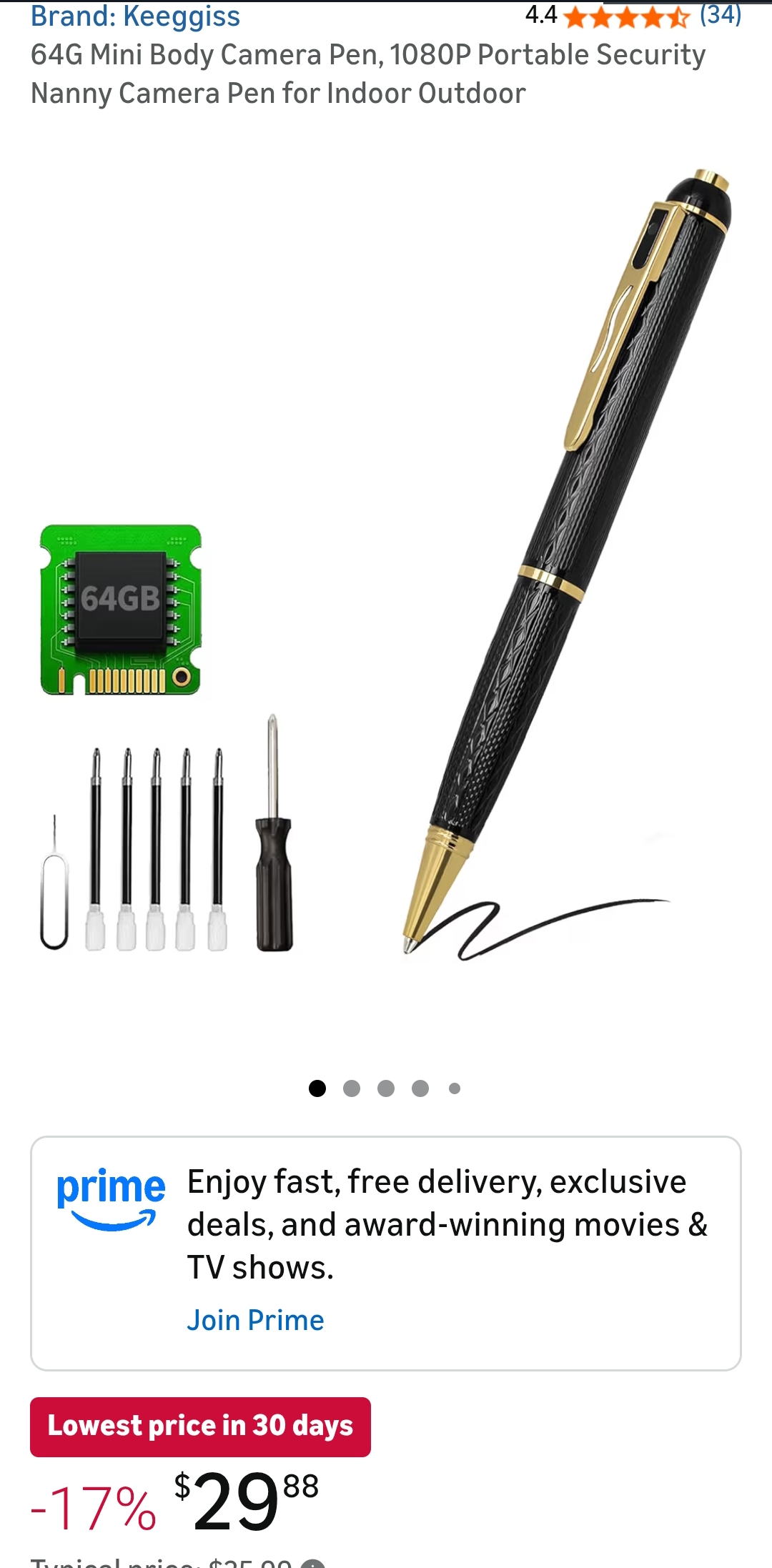Expand the Lowest price in 30 days badge
Screen dimensions: 772x1568
[x=200, y=1424]
